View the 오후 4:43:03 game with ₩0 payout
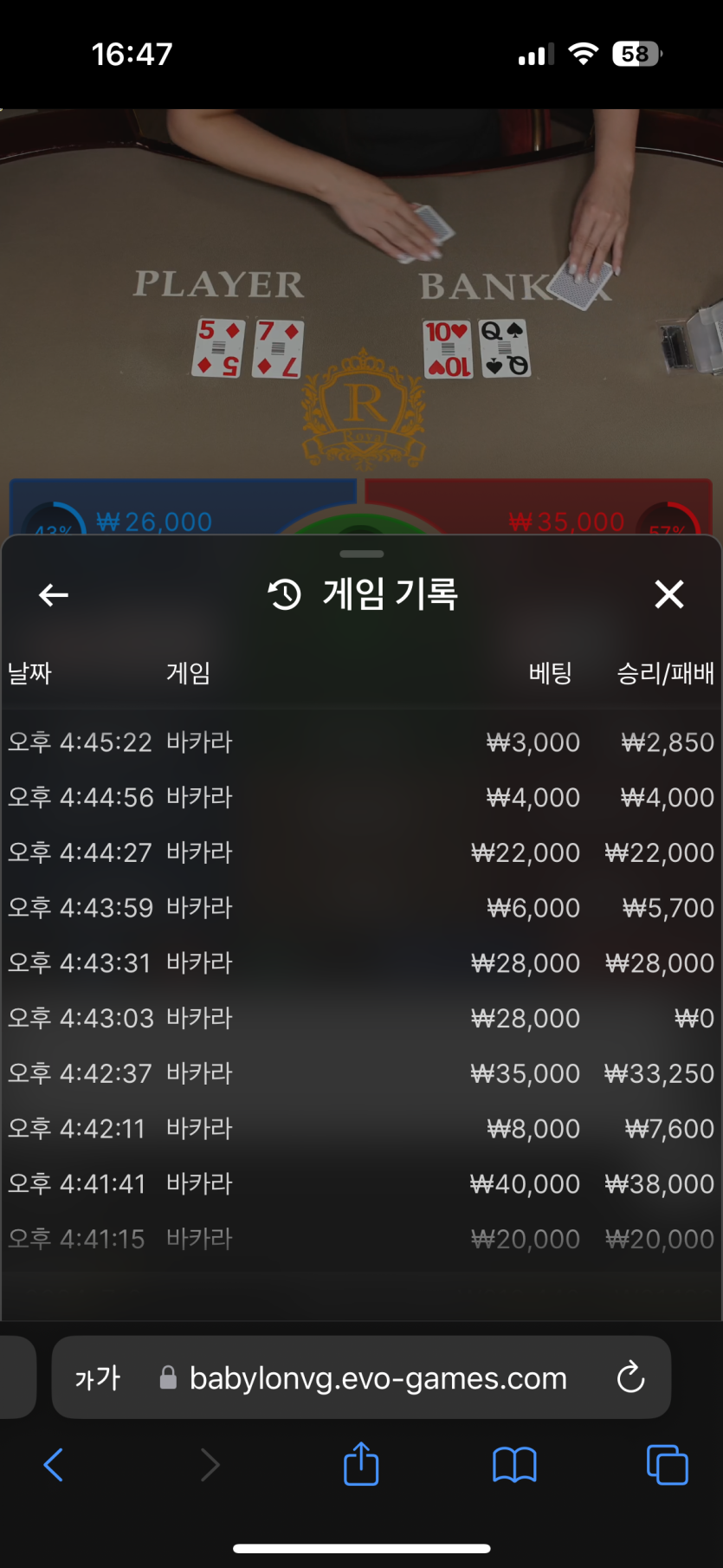The width and height of the screenshot is (723, 1568). pos(361,1018)
